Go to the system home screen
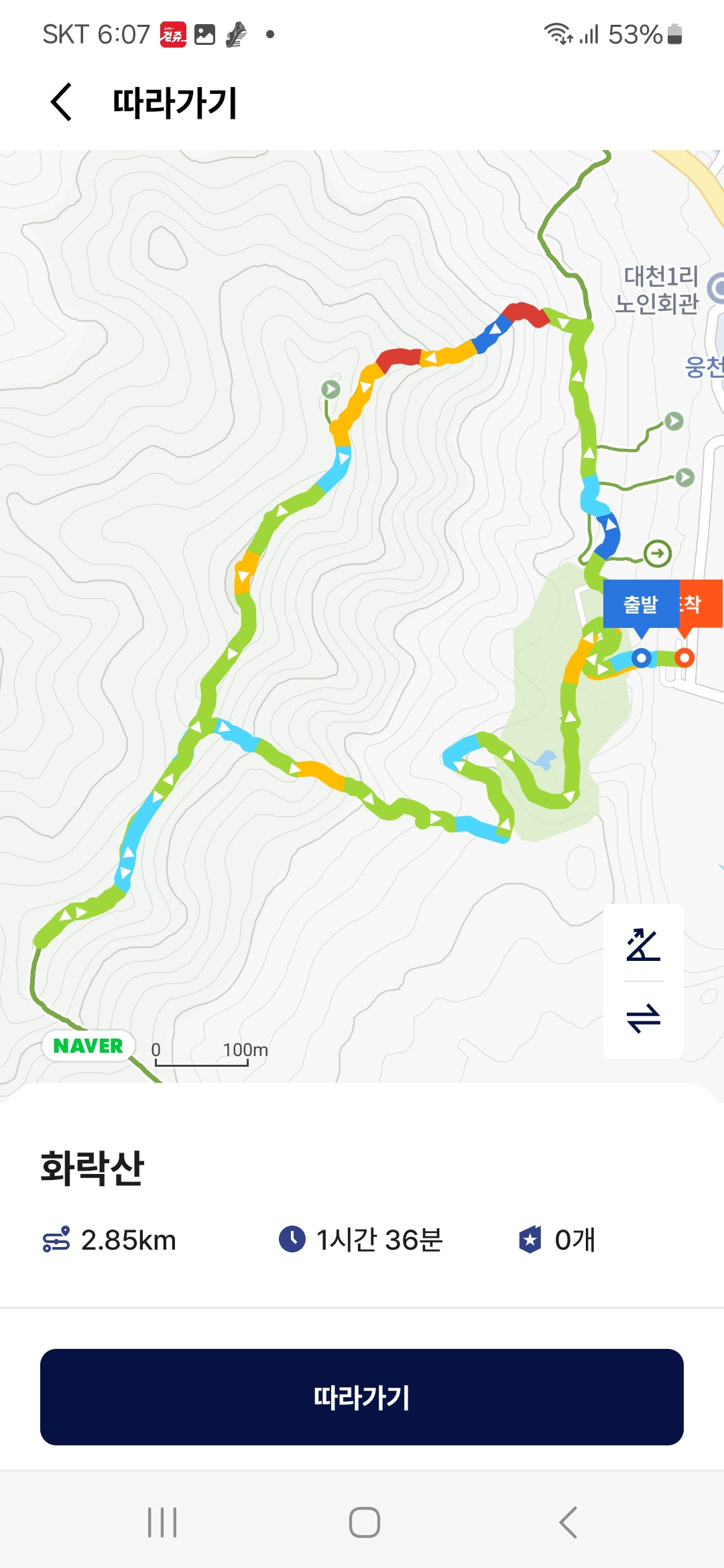This screenshot has height=1568, width=724. tap(364, 1522)
